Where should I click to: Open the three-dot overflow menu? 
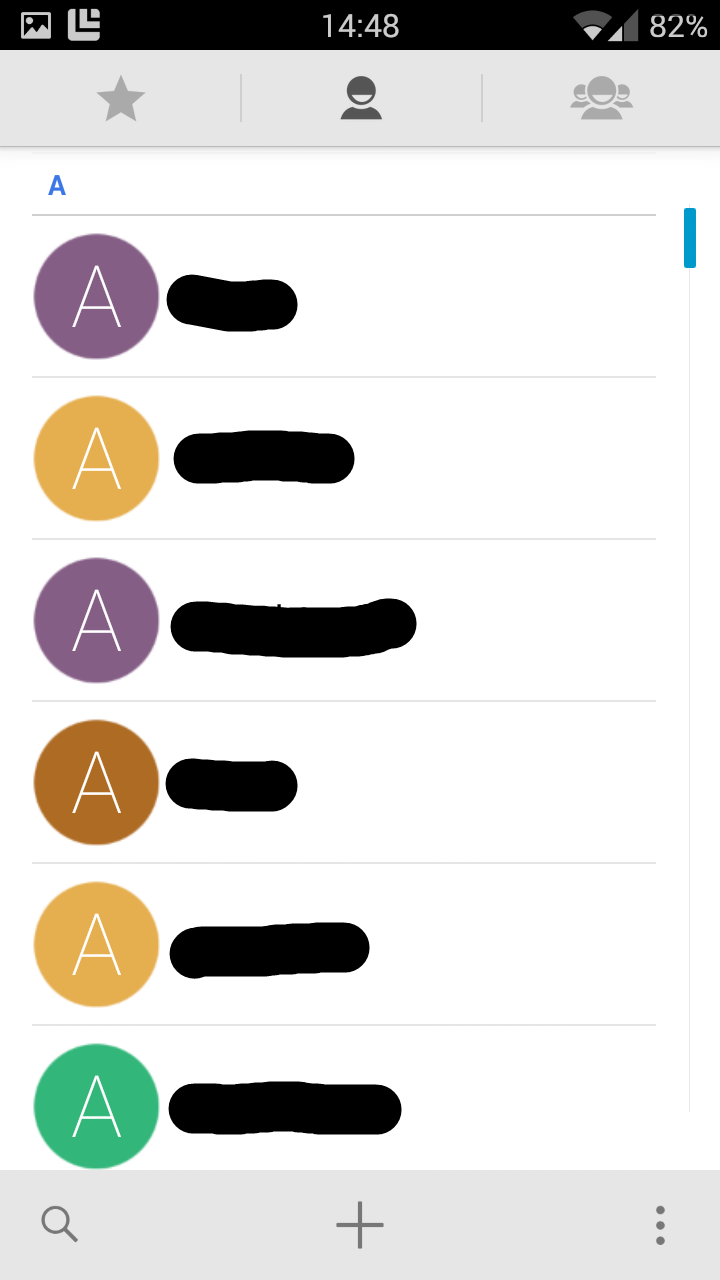[660, 1225]
